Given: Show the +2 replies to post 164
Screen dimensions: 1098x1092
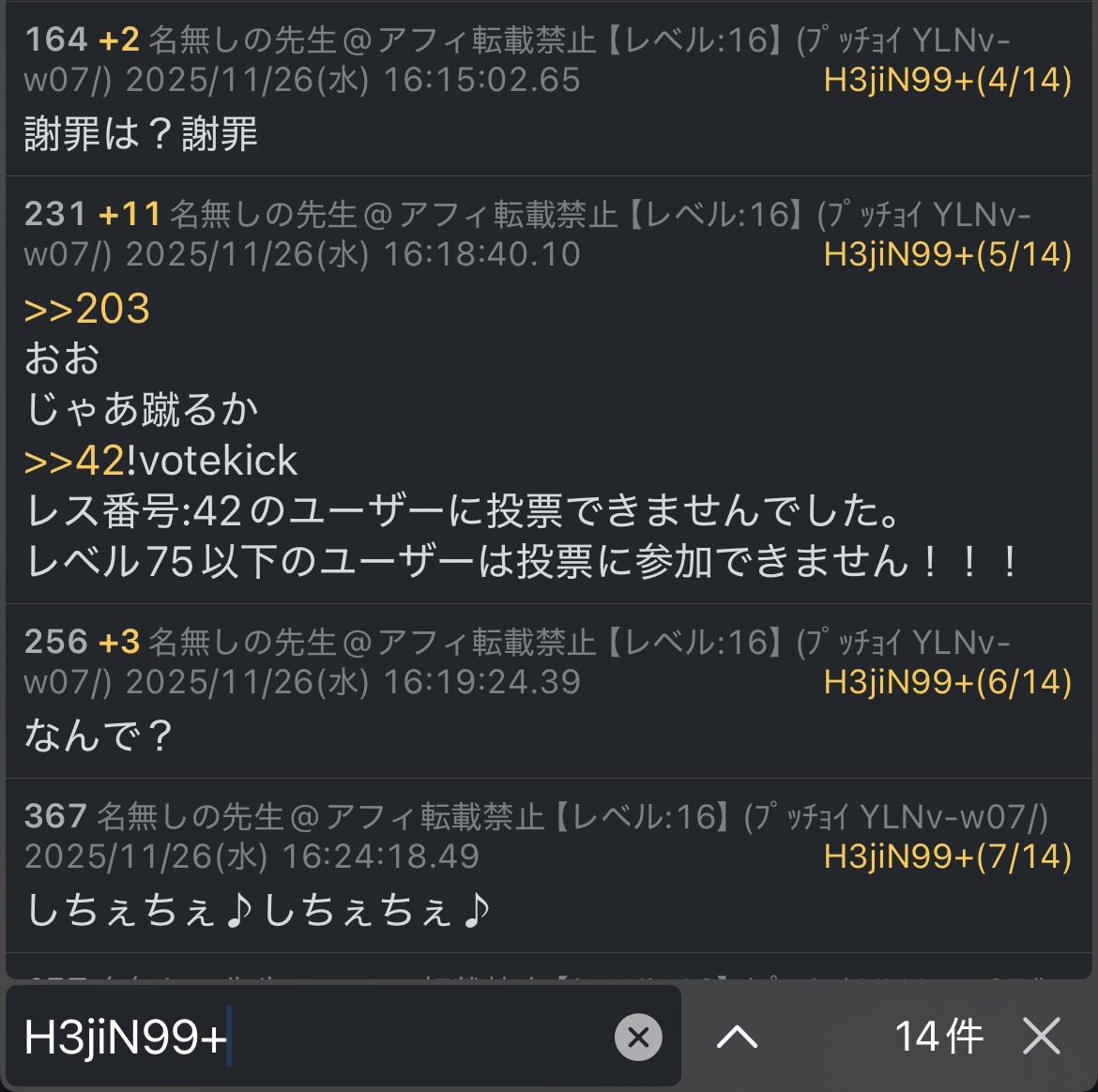Looking at the screenshot, I should tap(119, 39).
